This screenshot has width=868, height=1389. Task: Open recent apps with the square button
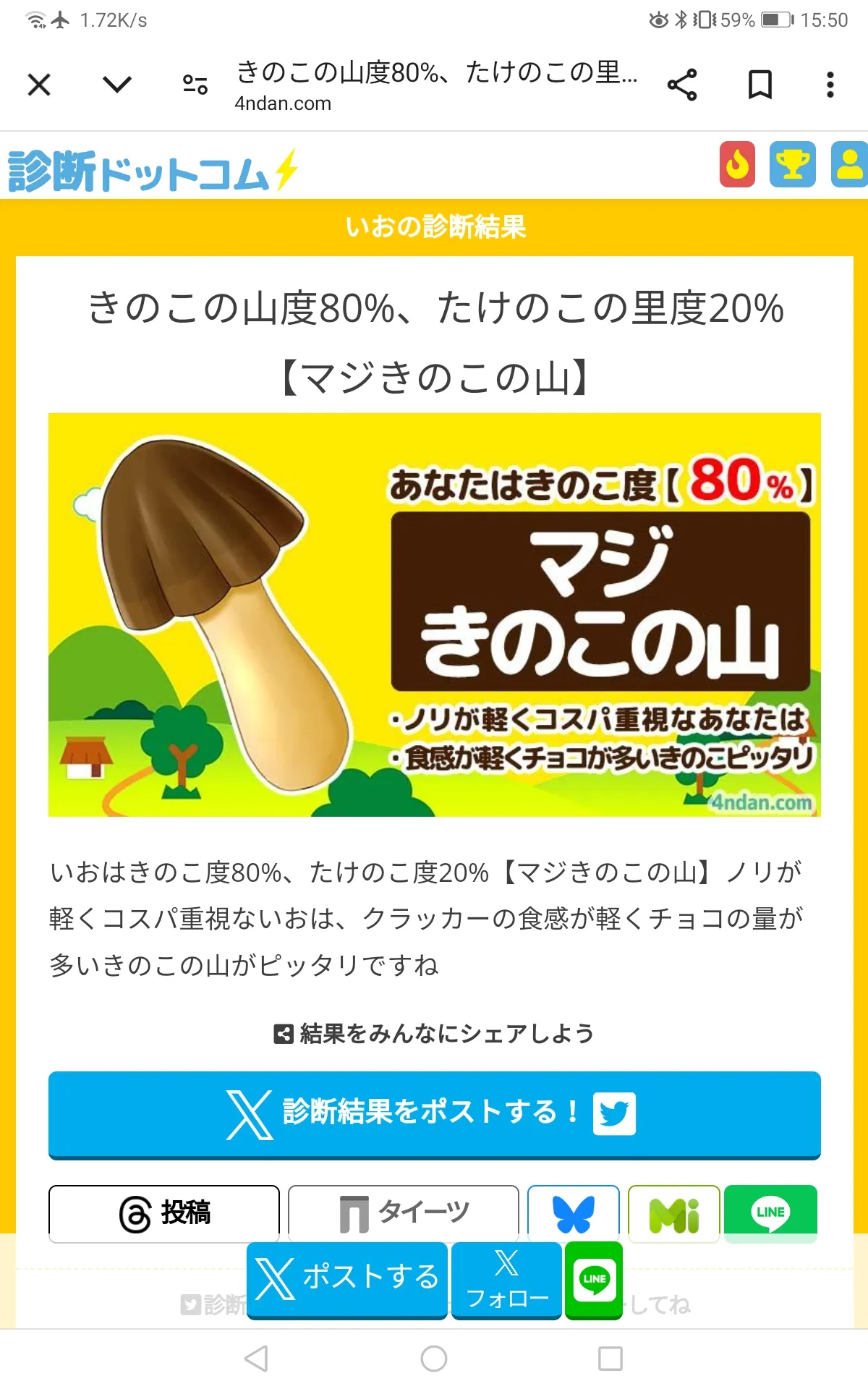pos(610,1359)
